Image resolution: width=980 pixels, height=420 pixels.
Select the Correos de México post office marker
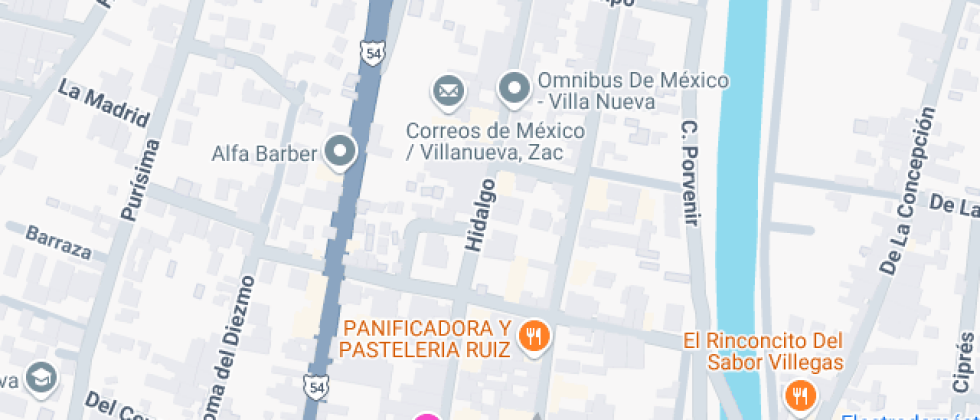pyautogui.click(x=449, y=92)
